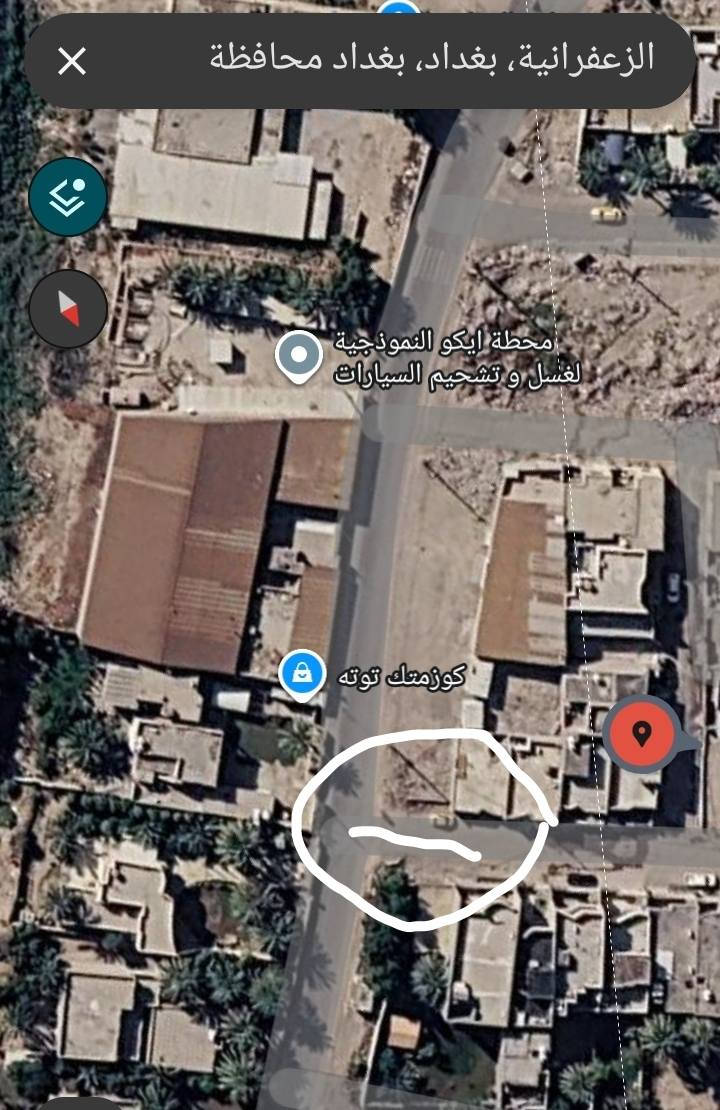720x1110 pixels.
Task: Clear the الزعفرانية search with the X
Action: coord(72,61)
